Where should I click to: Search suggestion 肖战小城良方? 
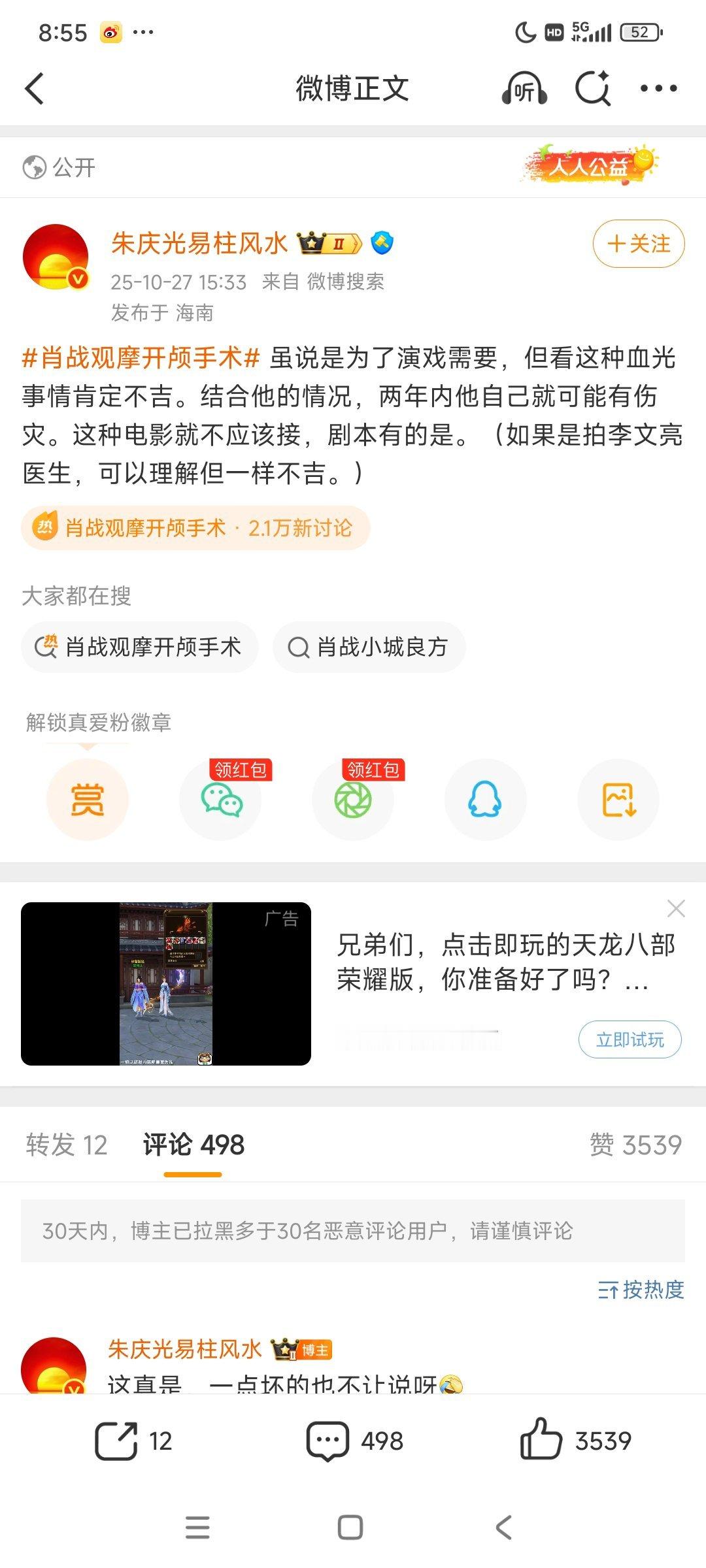[x=369, y=647]
